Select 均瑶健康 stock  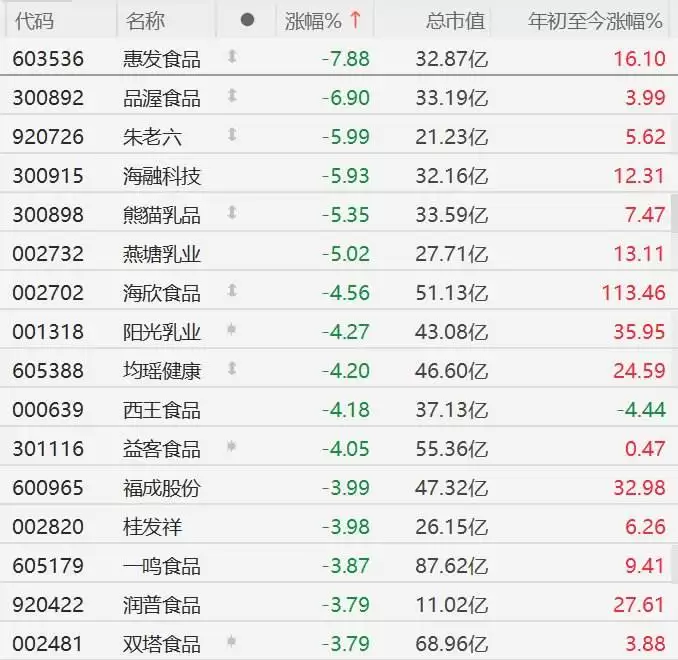[161, 371]
